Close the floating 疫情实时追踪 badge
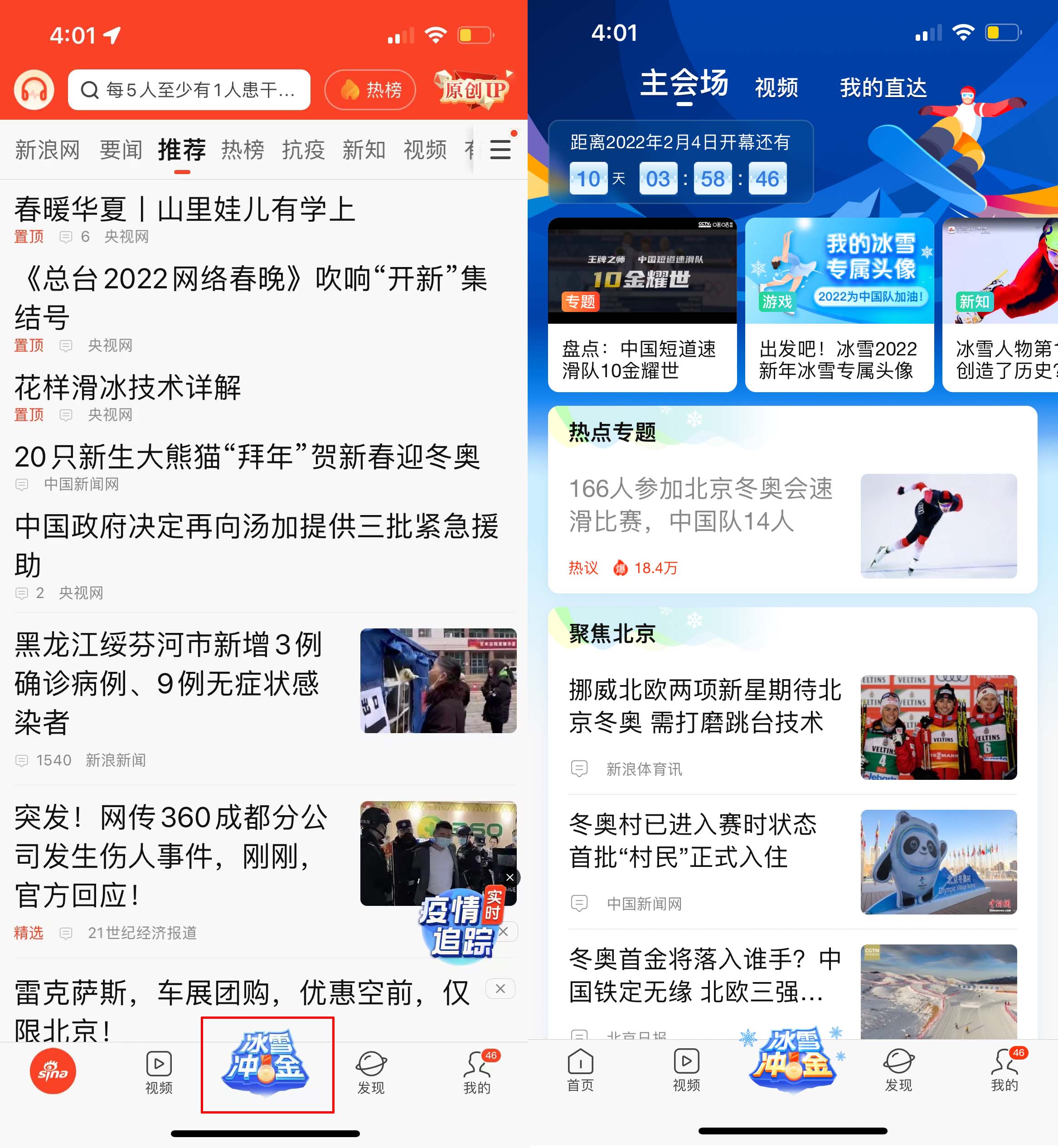The width and height of the screenshot is (1058, 1148). click(x=510, y=877)
